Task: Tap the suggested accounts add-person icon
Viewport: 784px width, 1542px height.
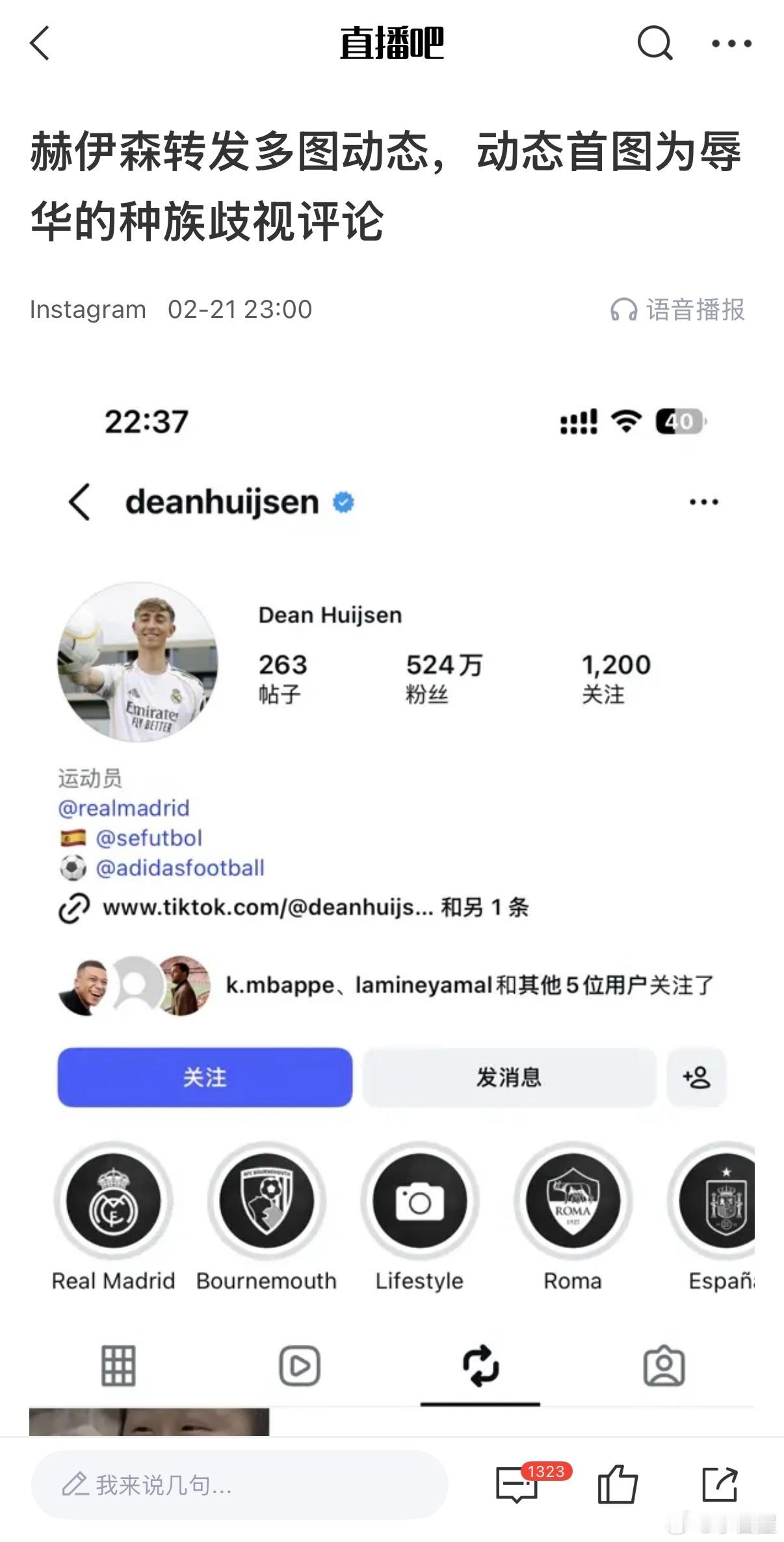Action: pyautogui.click(x=696, y=1078)
